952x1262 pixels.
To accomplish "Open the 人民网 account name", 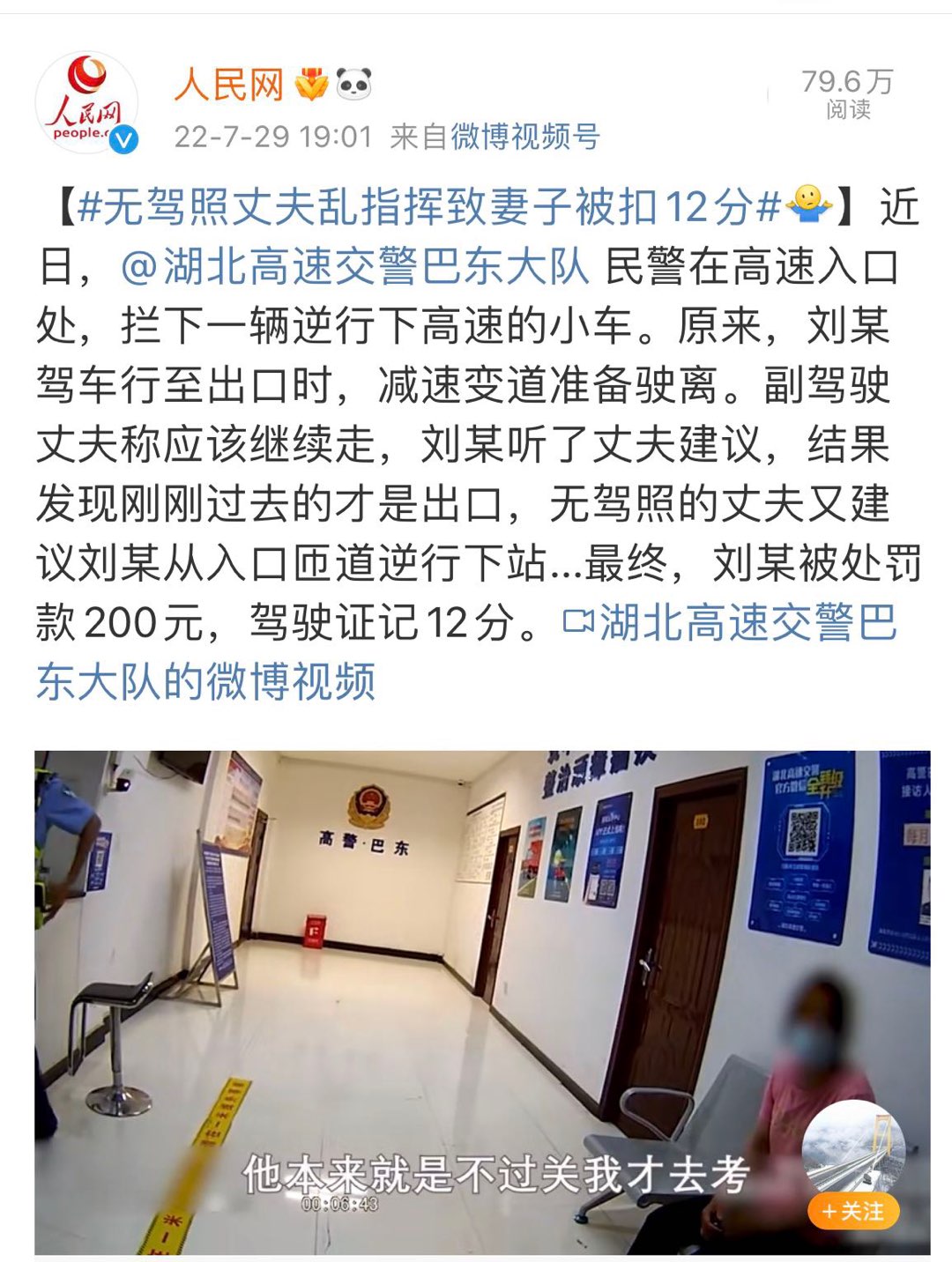I will tap(229, 85).
